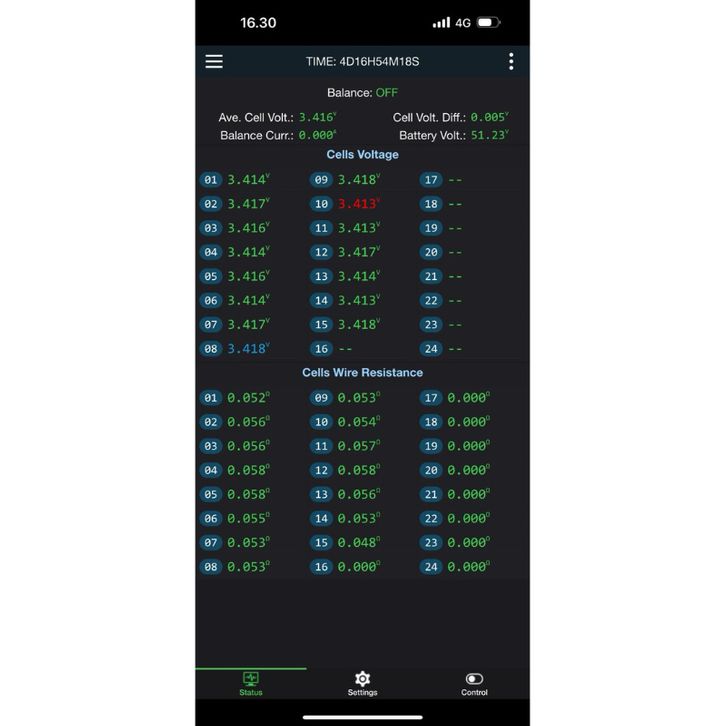Viewport: 726px width, 726px height.
Task: Open the hamburger drawer menu
Action: coord(214,61)
